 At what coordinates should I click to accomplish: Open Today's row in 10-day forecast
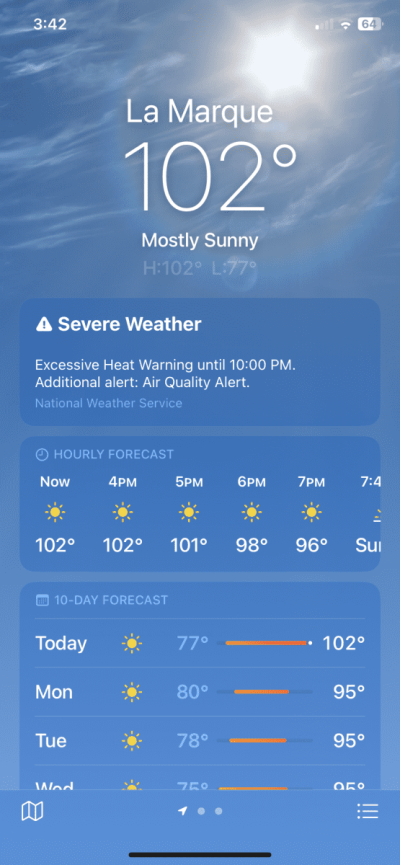pos(200,643)
